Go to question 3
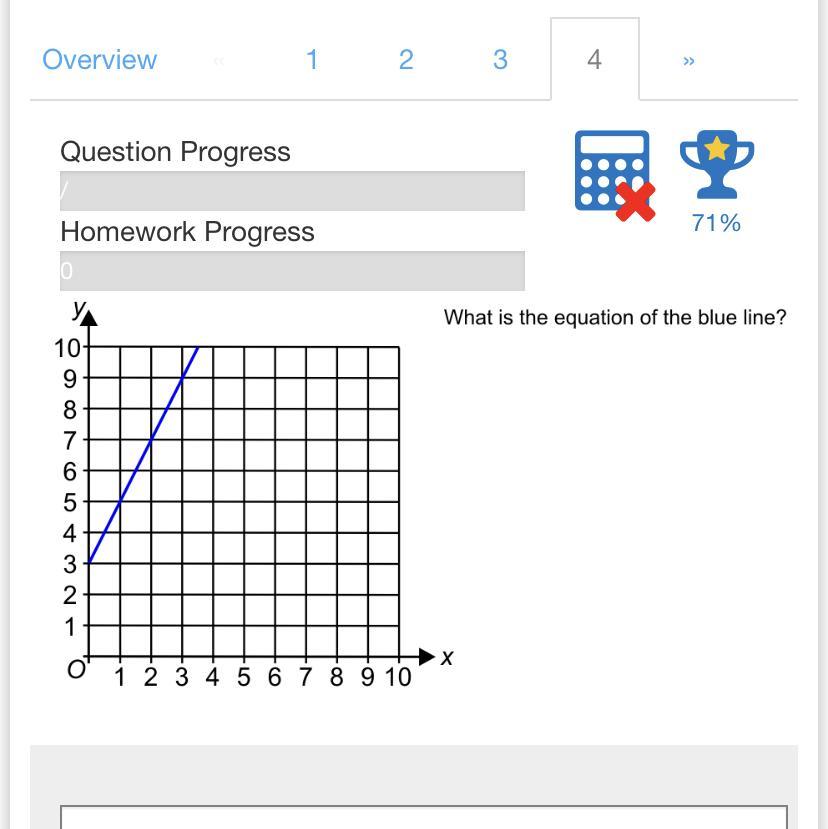Viewport: 828px width, 829px height. click(500, 60)
